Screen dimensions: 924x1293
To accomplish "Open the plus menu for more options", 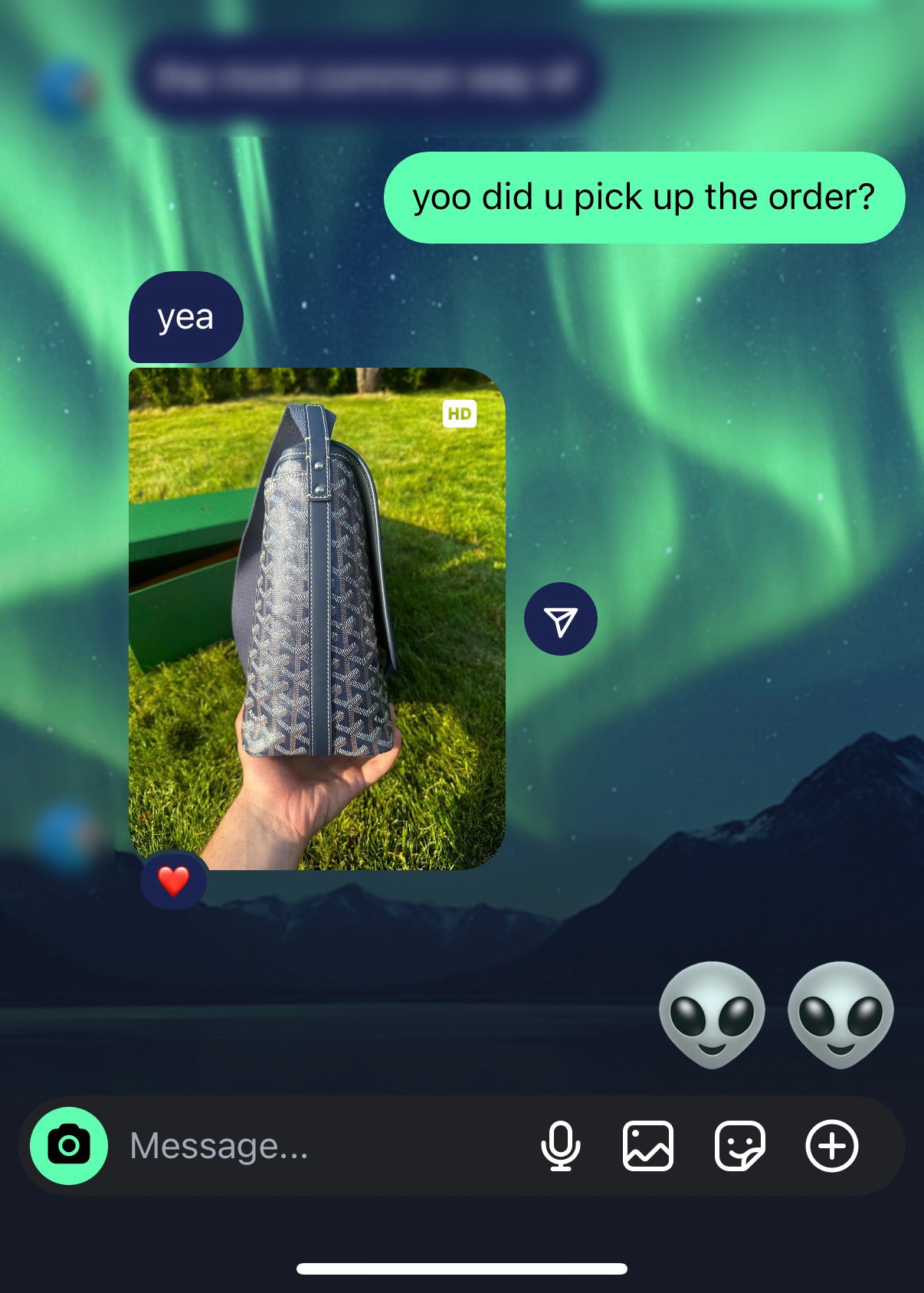I will pyautogui.click(x=832, y=1146).
